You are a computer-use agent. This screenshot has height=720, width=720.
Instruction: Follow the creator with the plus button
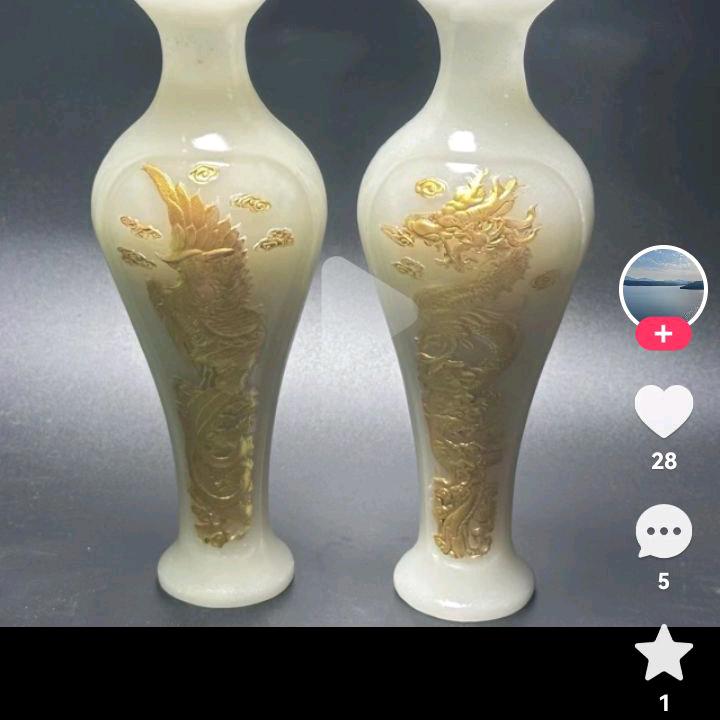pos(663,335)
